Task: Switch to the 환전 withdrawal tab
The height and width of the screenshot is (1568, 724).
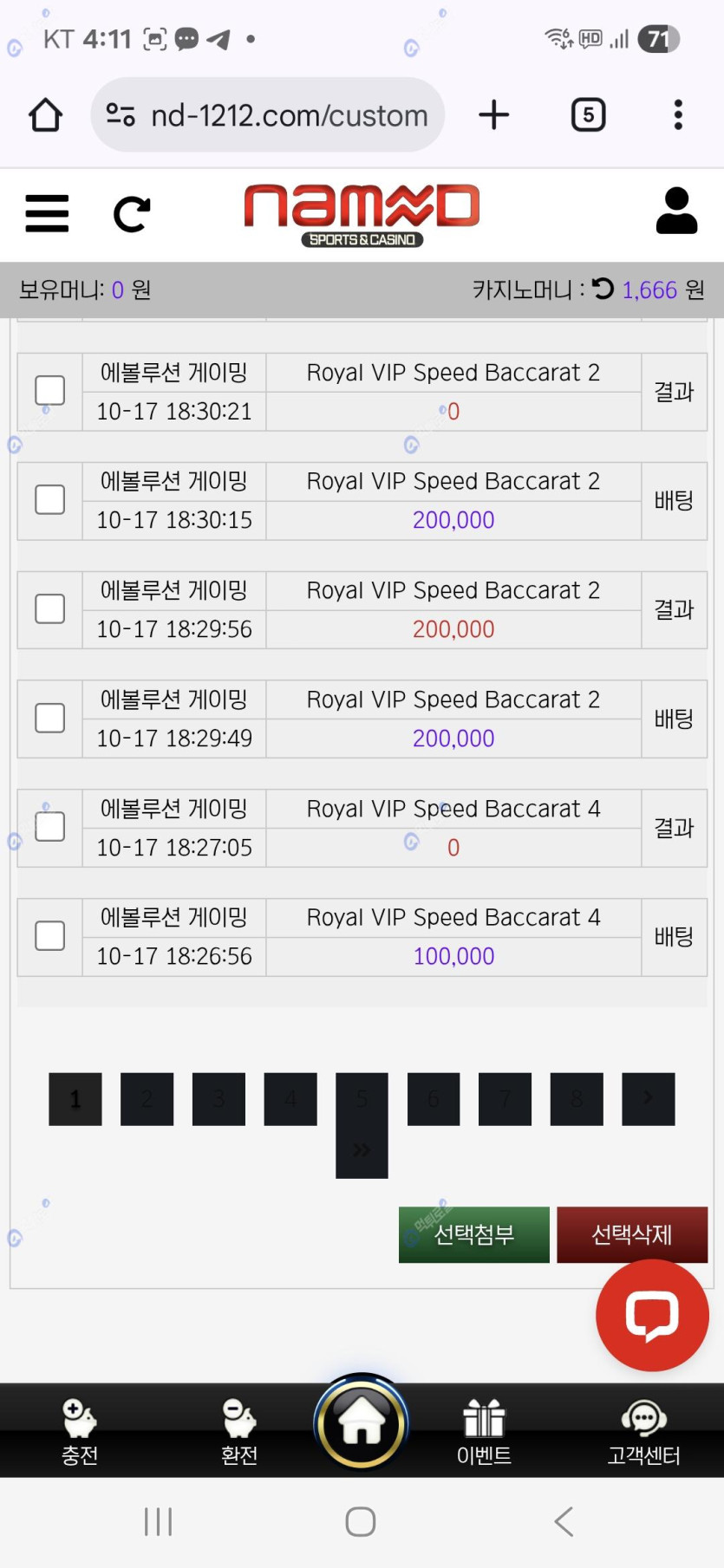Action: click(x=239, y=1432)
